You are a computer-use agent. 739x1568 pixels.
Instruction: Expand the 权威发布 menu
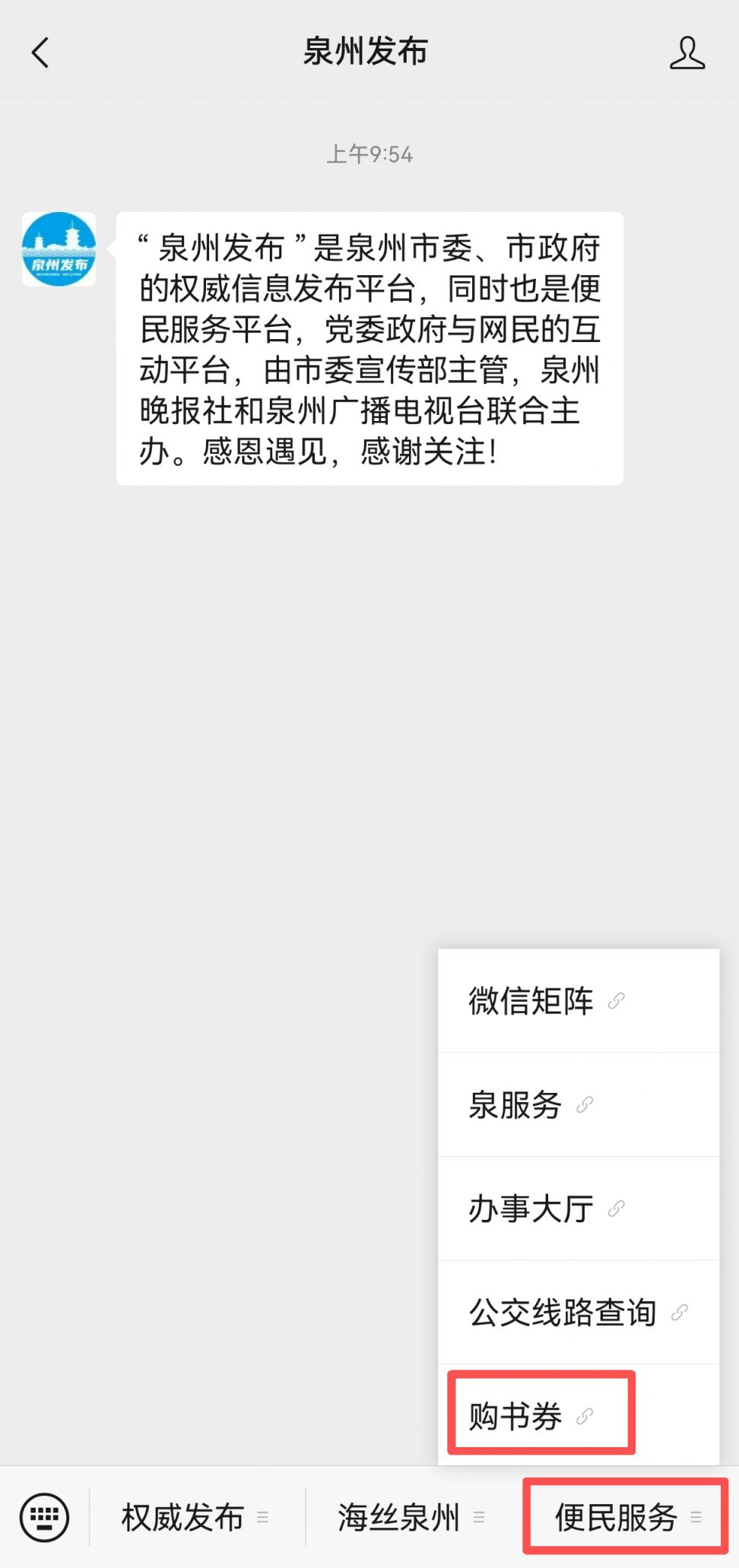click(x=195, y=1517)
